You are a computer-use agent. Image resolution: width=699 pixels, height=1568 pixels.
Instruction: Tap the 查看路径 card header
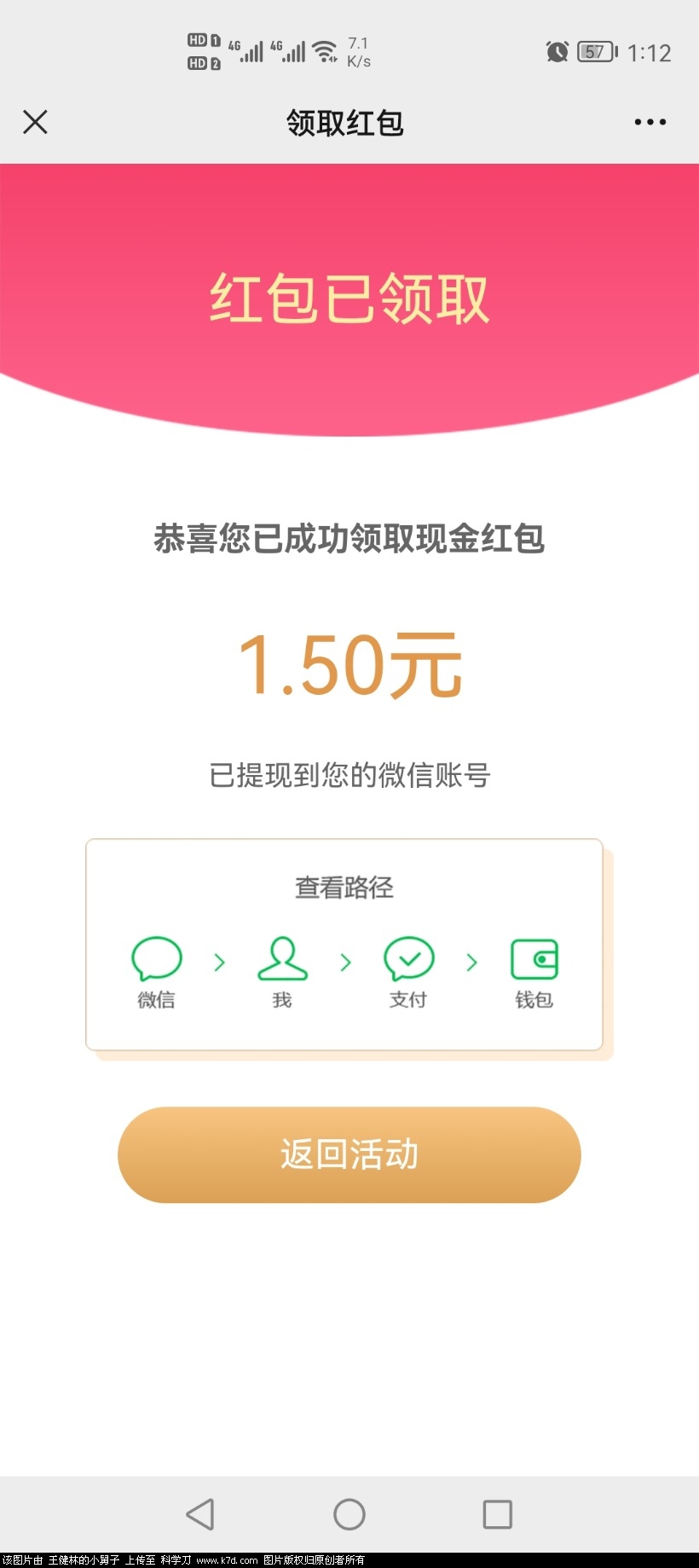[344, 888]
